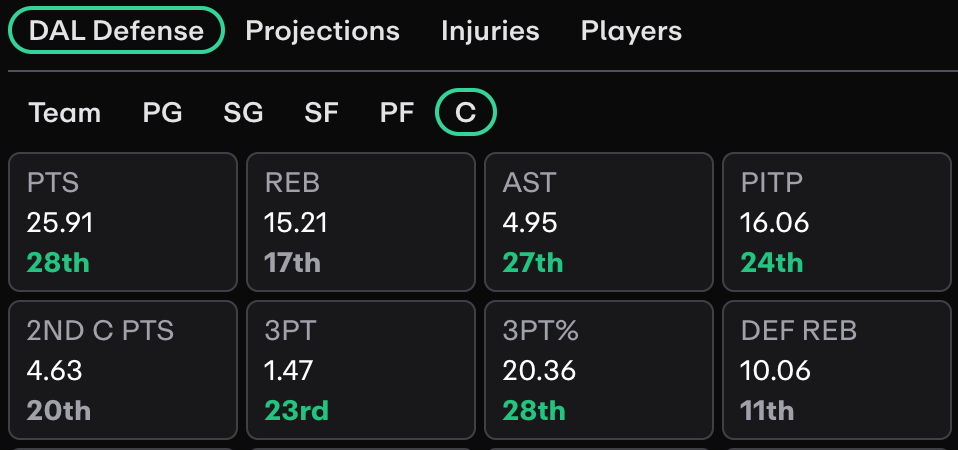Screen dimensions: 958x450
Task: Switch position filter to SG
Action: point(243,113)
